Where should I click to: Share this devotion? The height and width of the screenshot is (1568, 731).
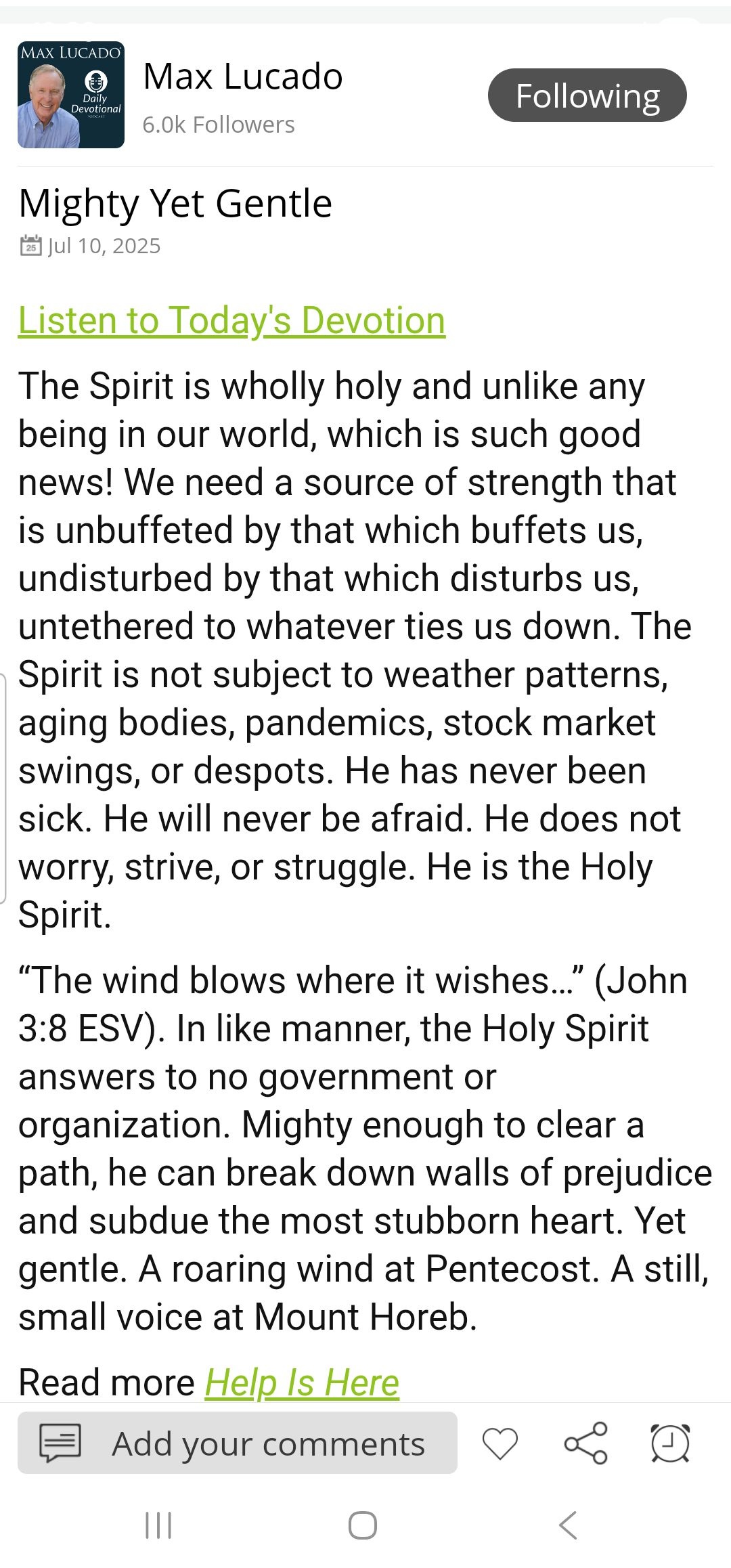click(x=586, y=1443)
